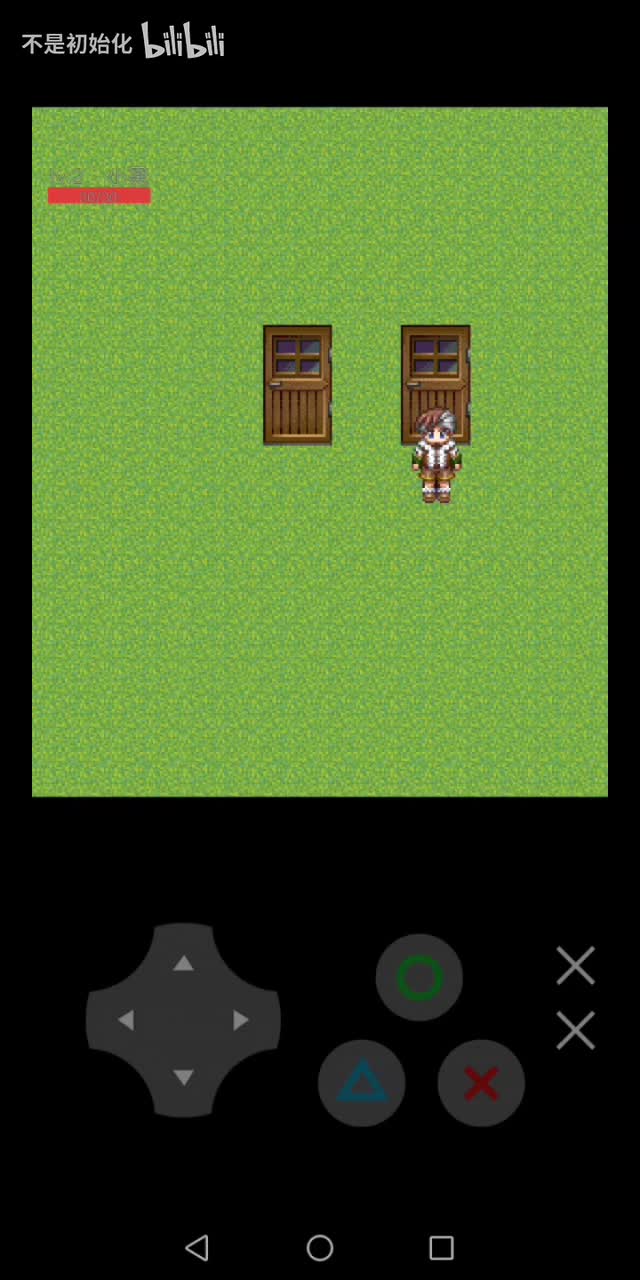
Task: Tap the upper gray X icon
Action: 576,965
